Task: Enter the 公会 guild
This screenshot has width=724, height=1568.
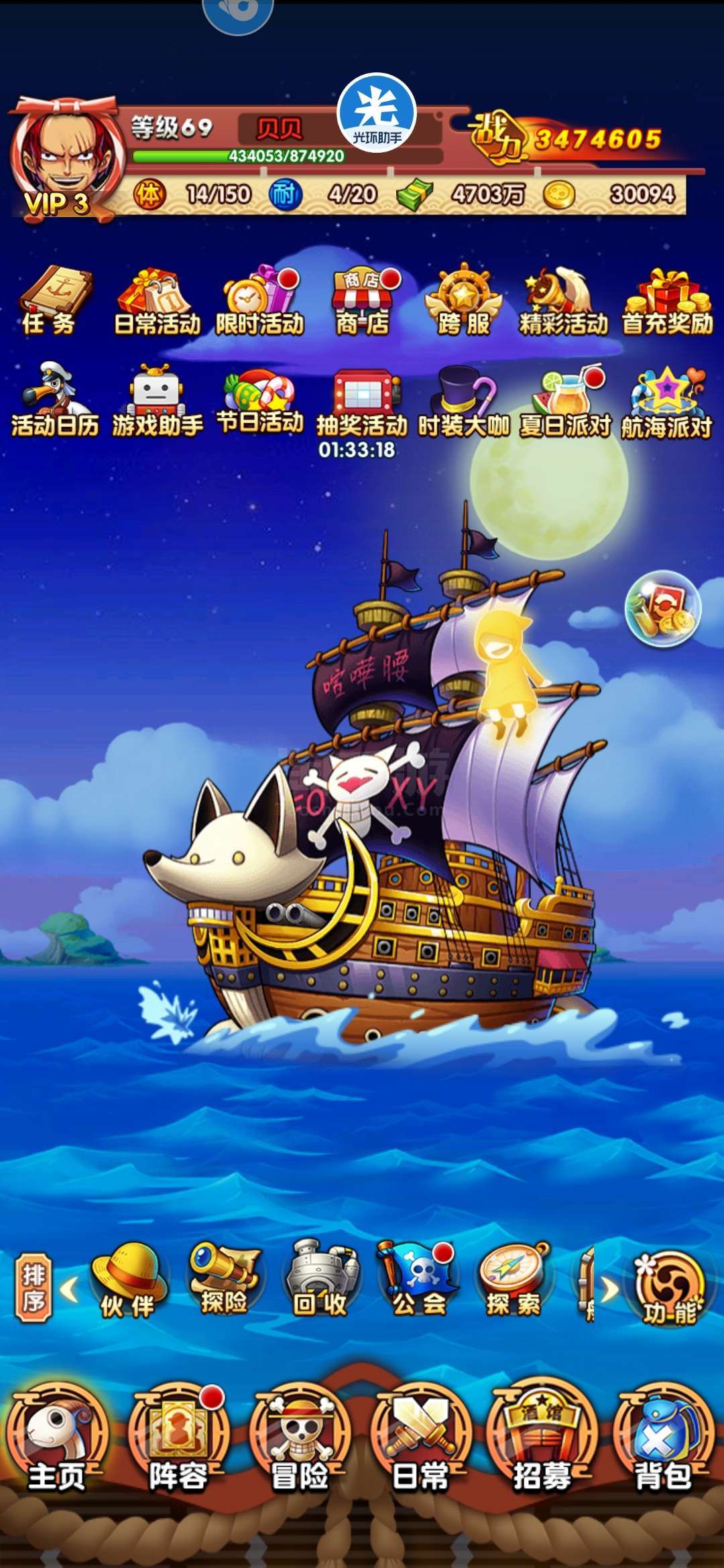Action: click(418, 1279)
